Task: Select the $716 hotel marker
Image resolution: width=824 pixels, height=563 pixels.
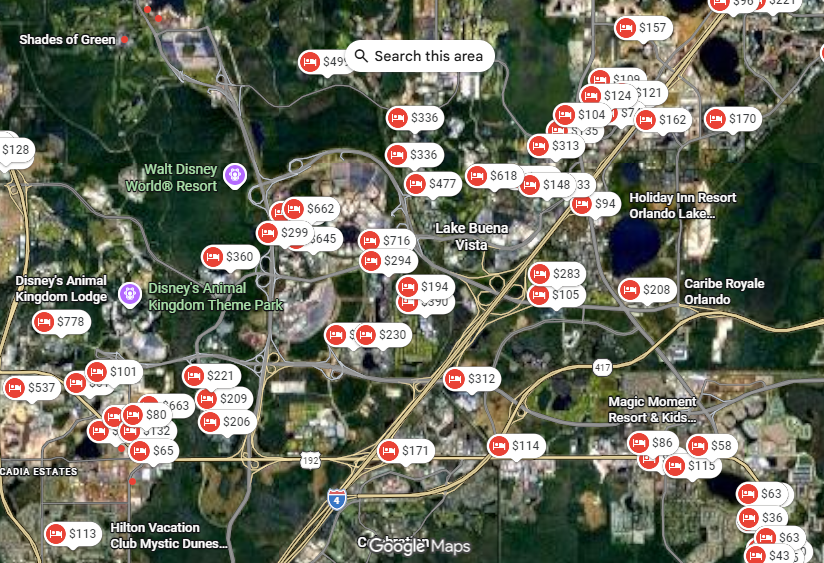Action: click(x=387, y=241)
